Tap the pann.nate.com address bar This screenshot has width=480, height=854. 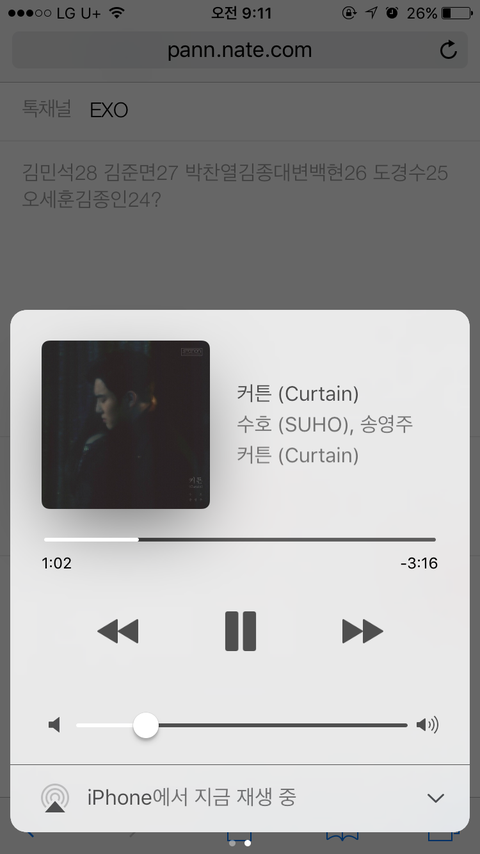(x=240, y=50)
